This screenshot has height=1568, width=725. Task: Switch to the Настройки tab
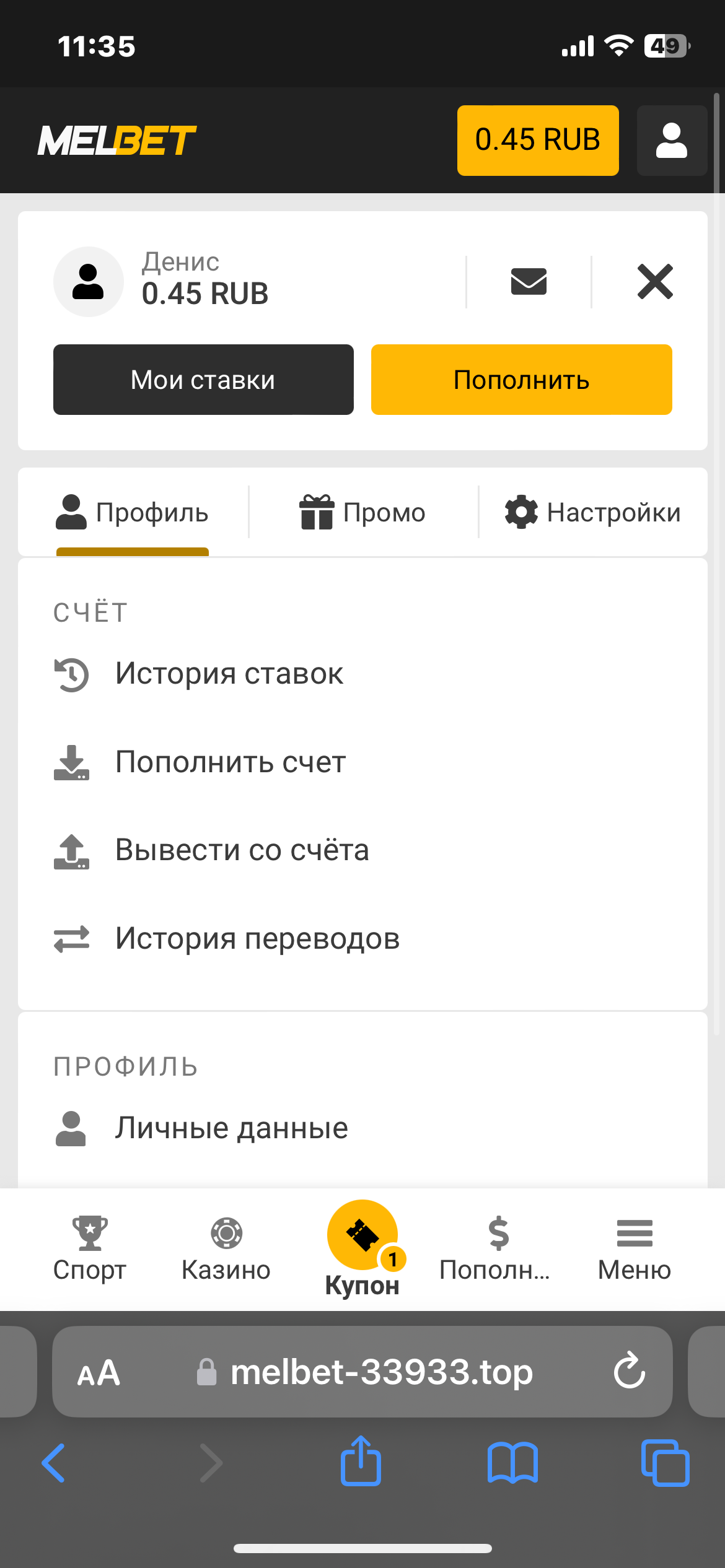pos(593,513)
